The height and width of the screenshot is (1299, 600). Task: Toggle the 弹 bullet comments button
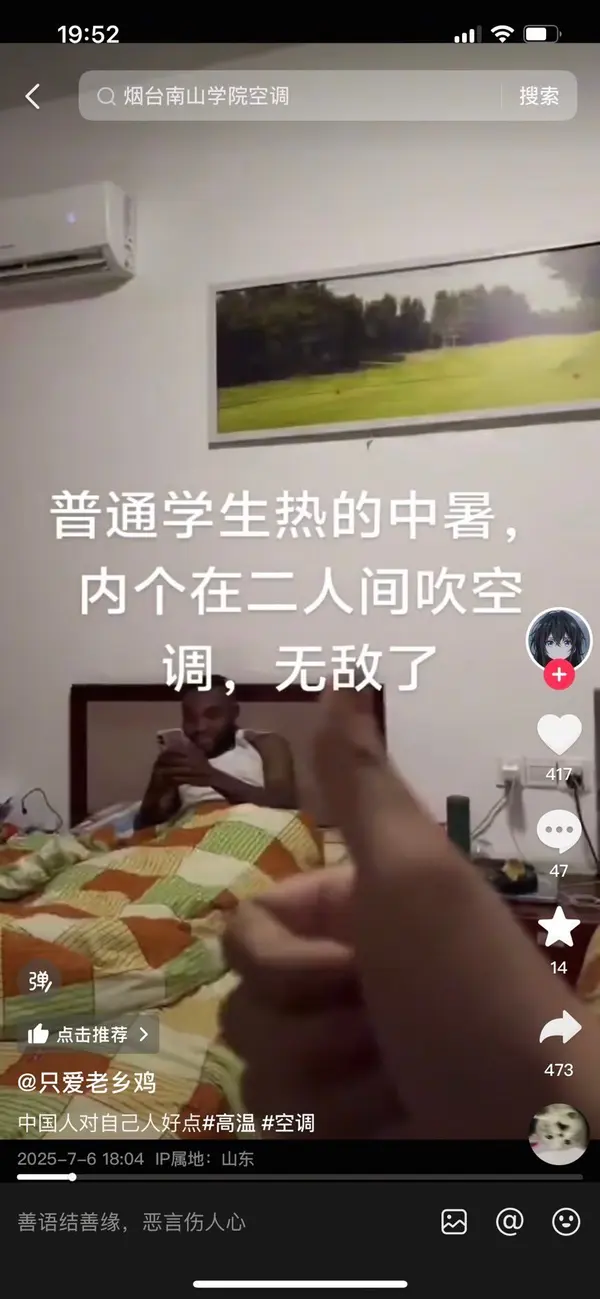(x=39, y=982)
